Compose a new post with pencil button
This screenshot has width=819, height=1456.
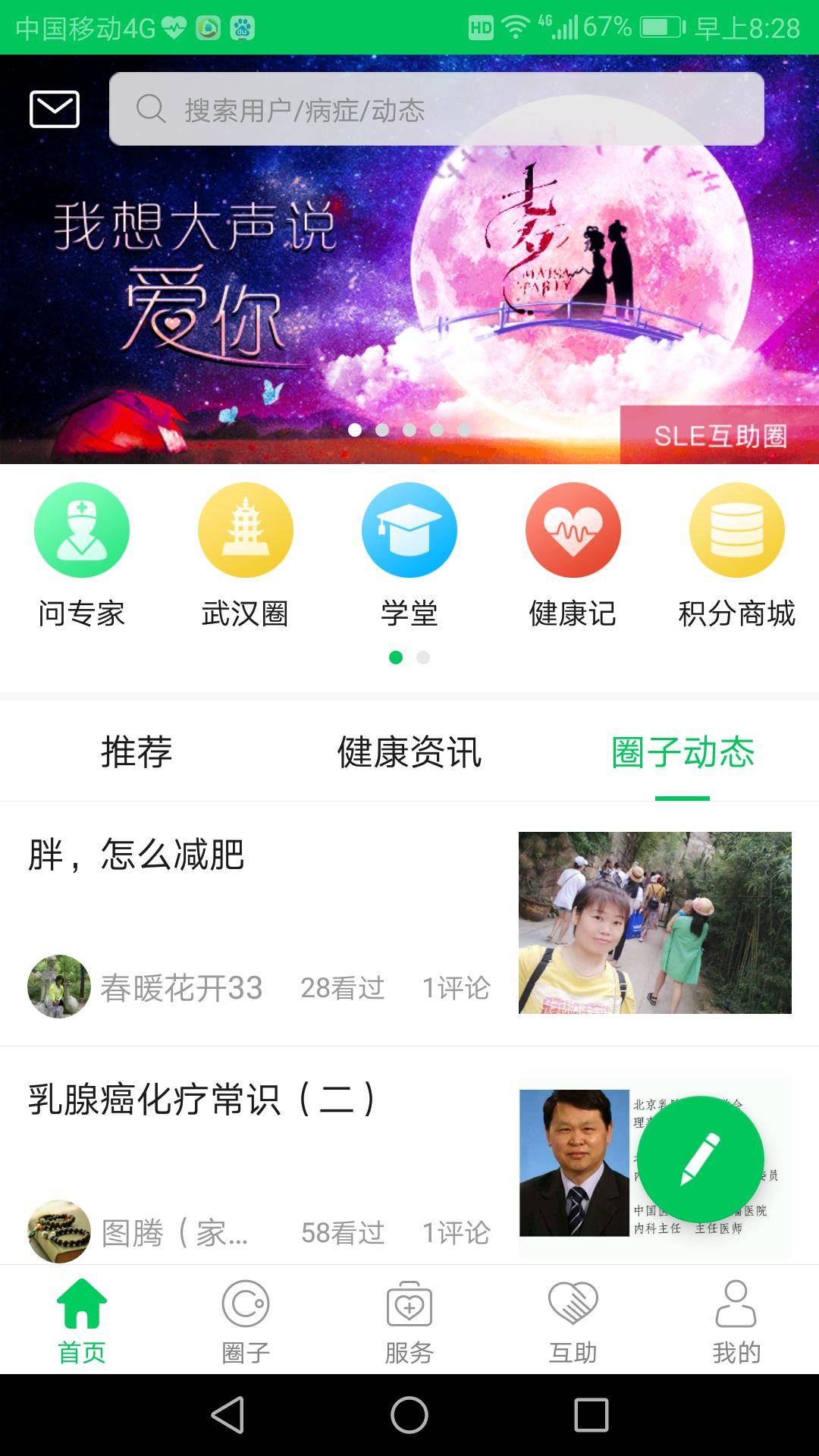pyautogui.click(x=700, y=1159)
